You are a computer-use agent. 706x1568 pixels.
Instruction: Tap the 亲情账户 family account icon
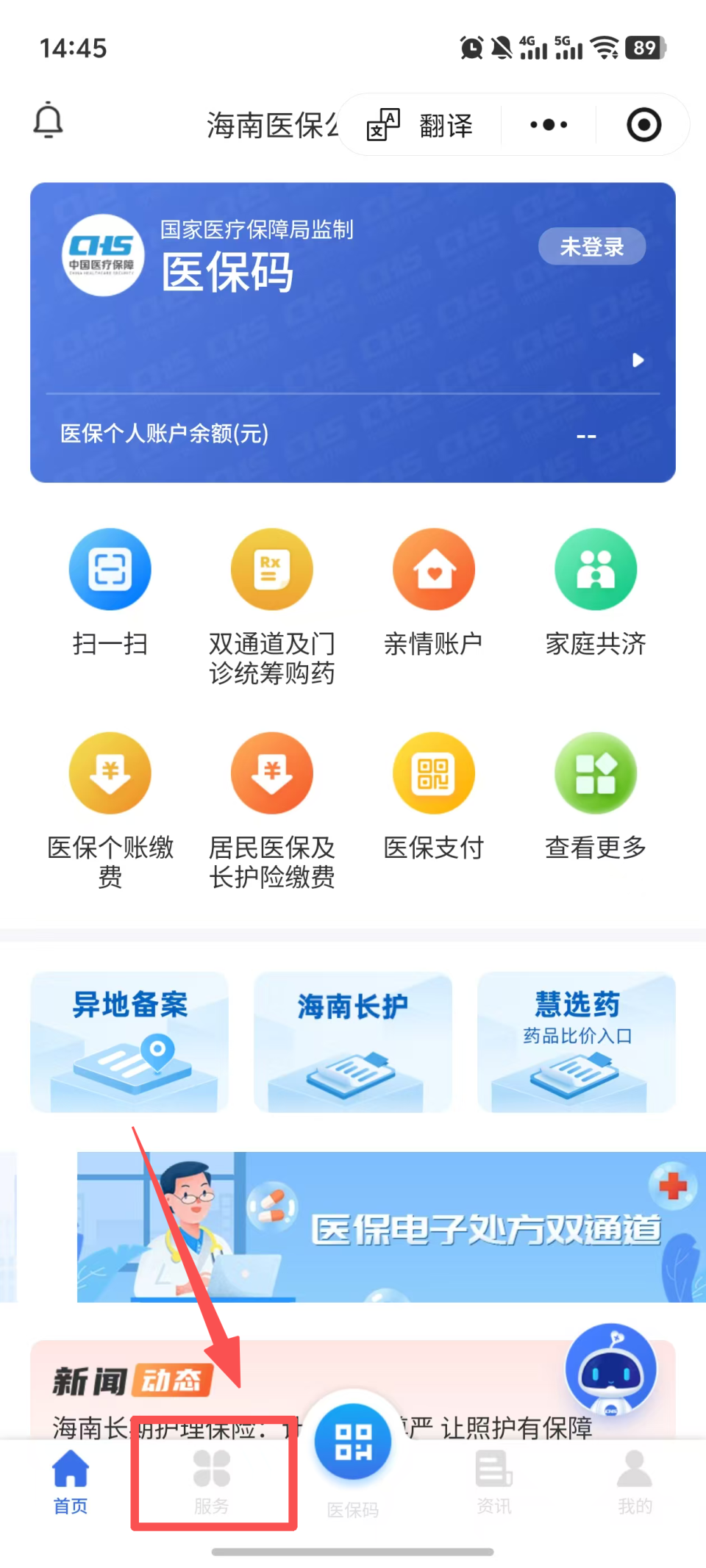[x=433, y=570]
